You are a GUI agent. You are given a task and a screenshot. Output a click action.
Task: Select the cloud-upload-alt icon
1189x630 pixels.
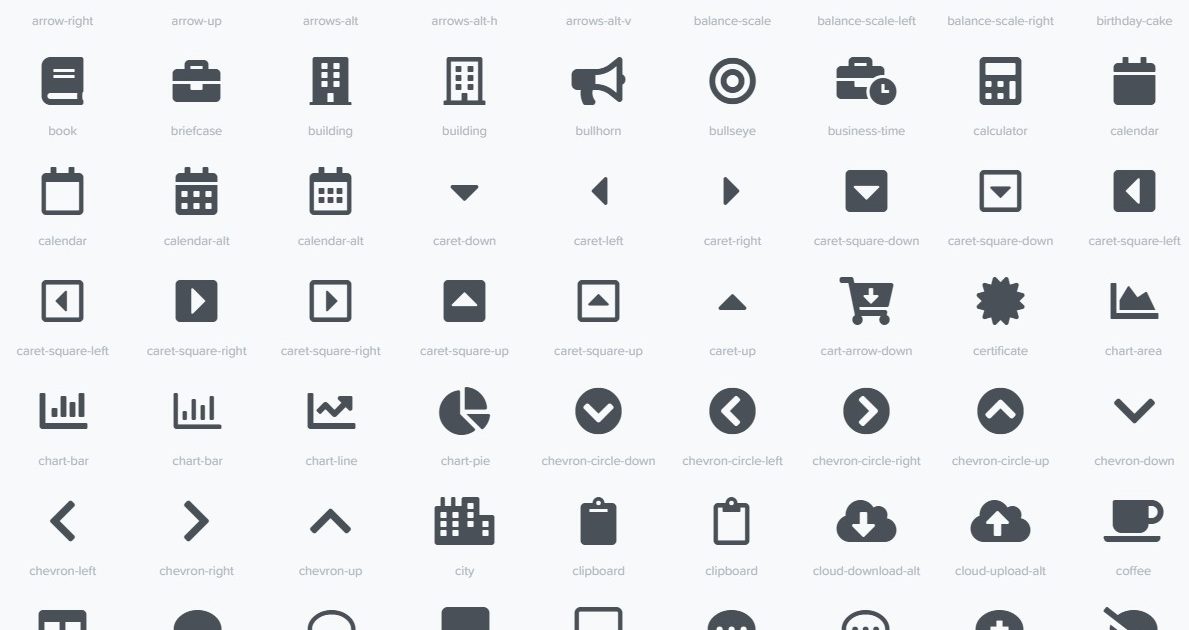(x=1000, y=521)
